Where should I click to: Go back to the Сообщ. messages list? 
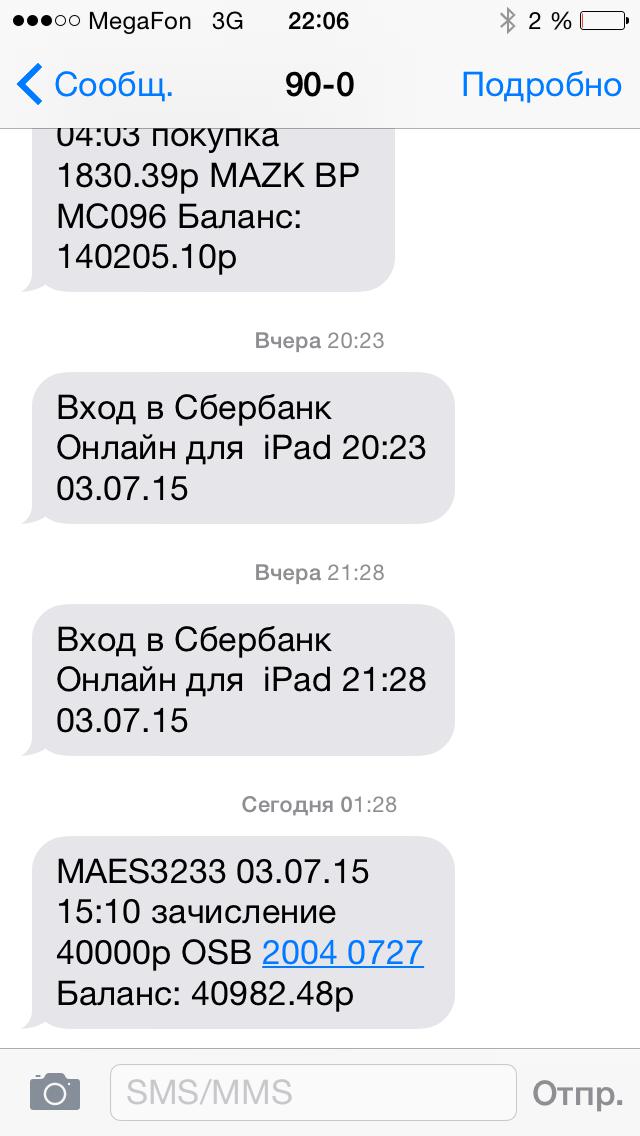click(x=95, y=85)
